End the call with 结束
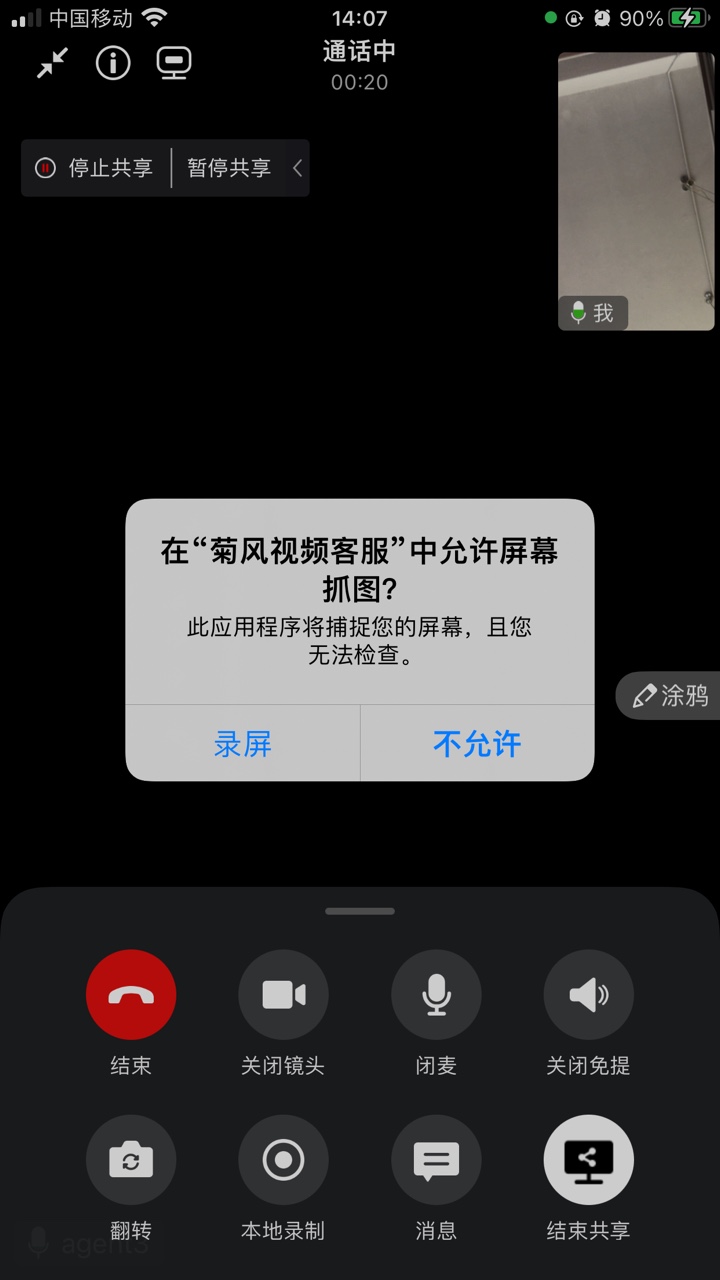720x1280 pixels. tap(131, 995)
